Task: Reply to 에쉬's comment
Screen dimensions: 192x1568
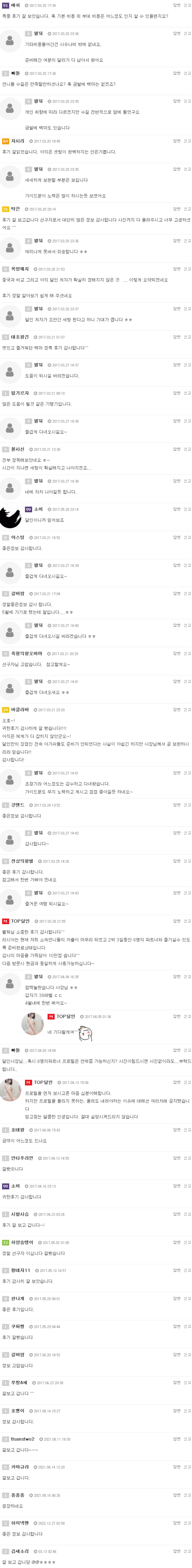Action: (176, 5)
